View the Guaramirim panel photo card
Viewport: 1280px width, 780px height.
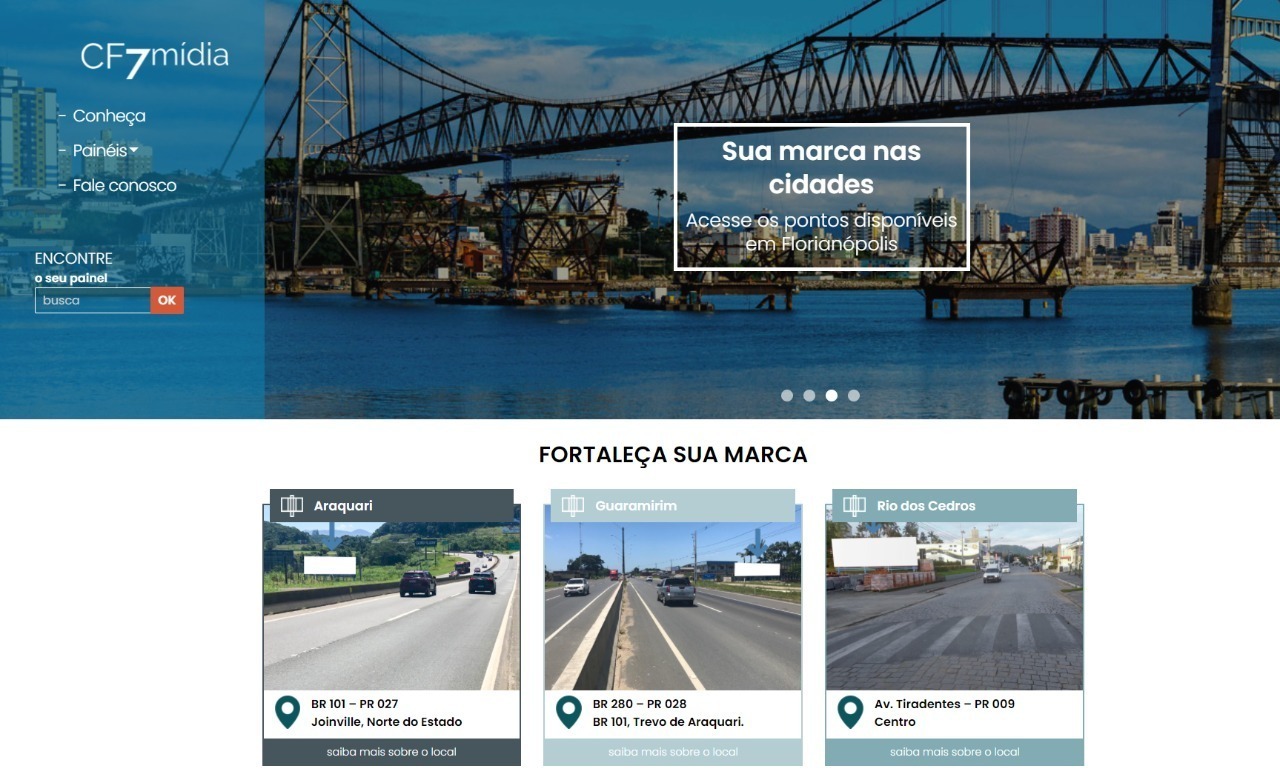pyautogui.click(x=672, y=605)
